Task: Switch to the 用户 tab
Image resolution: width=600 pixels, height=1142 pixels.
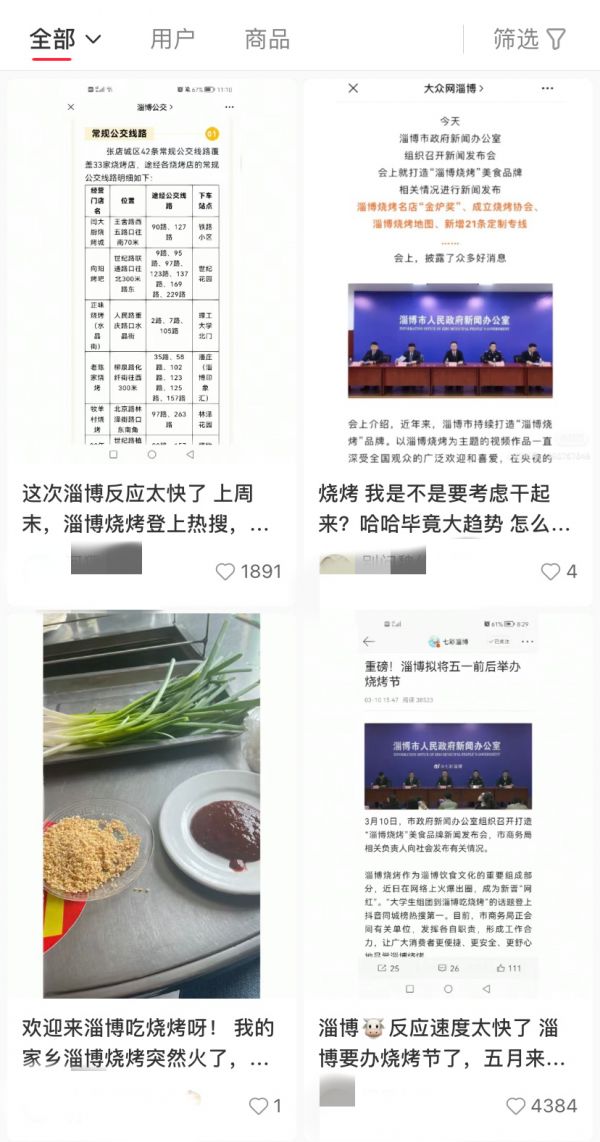Action: pos(172,39)
